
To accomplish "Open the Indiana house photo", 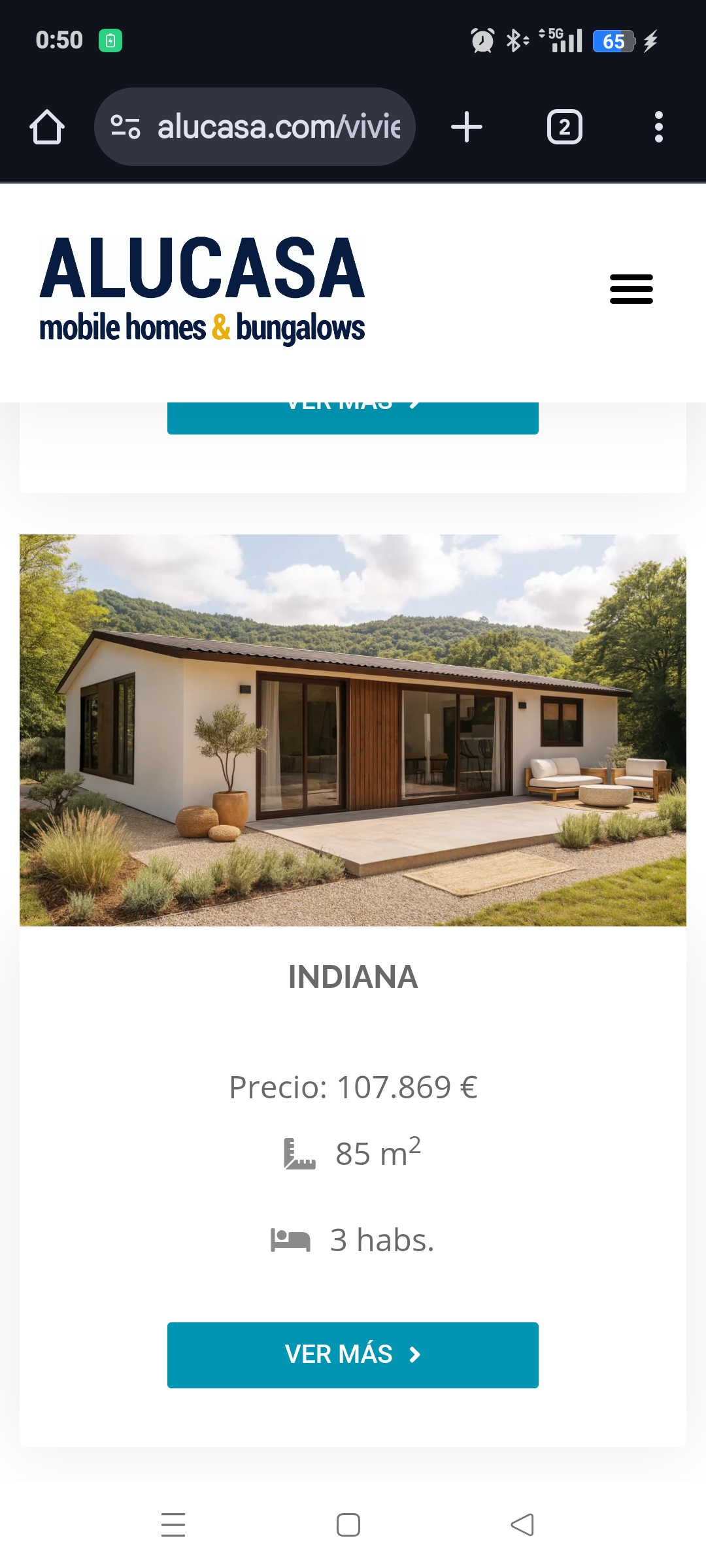I will pyautogui.click(x=353, y=730).
